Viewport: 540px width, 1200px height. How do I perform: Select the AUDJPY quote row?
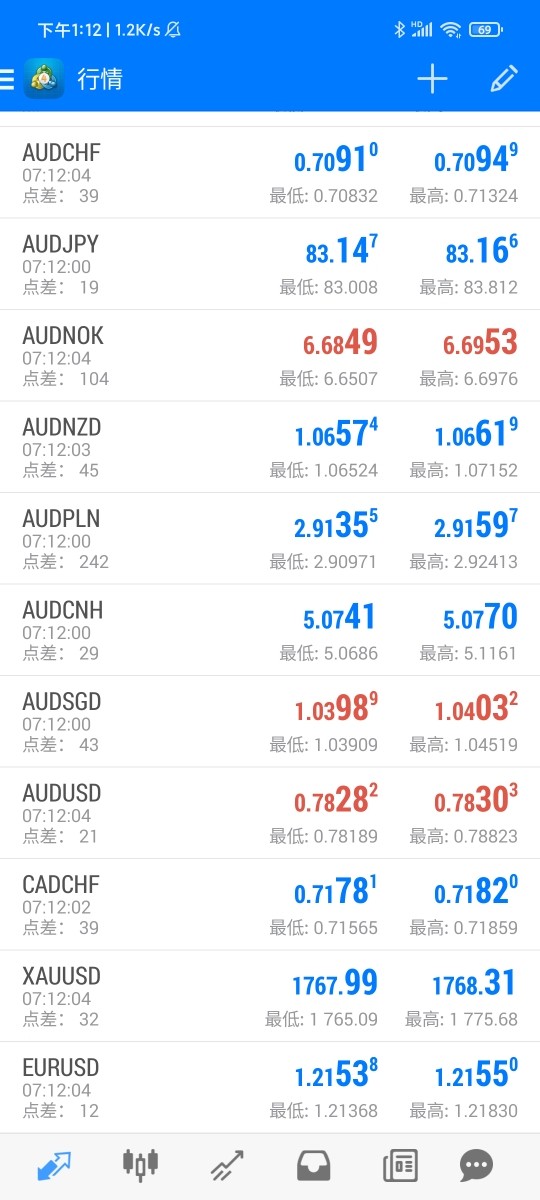(x=270, y=264)
